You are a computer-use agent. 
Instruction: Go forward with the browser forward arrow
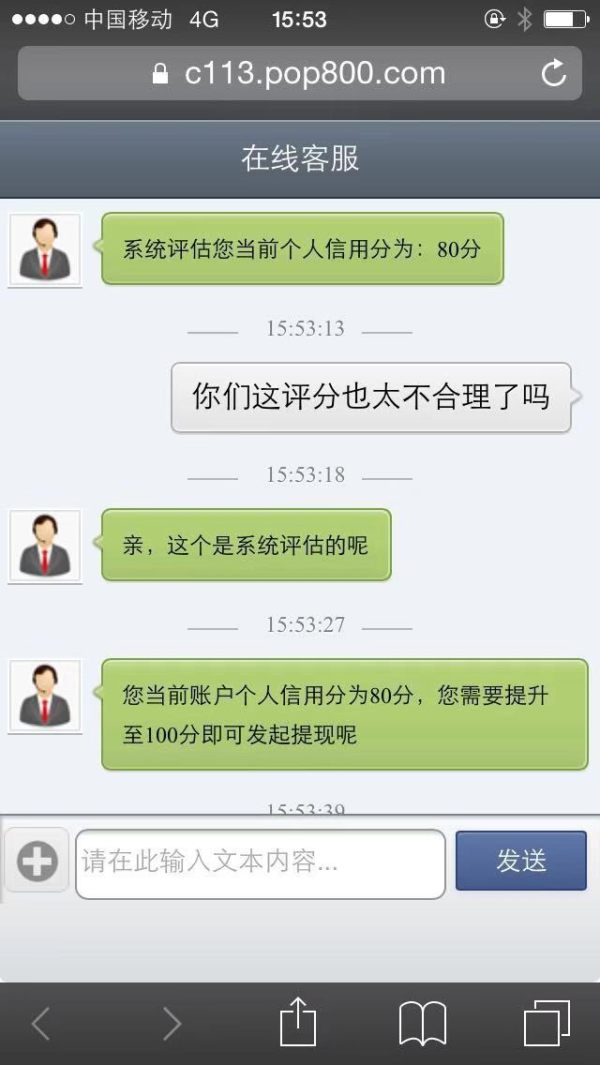[172, 1023]
